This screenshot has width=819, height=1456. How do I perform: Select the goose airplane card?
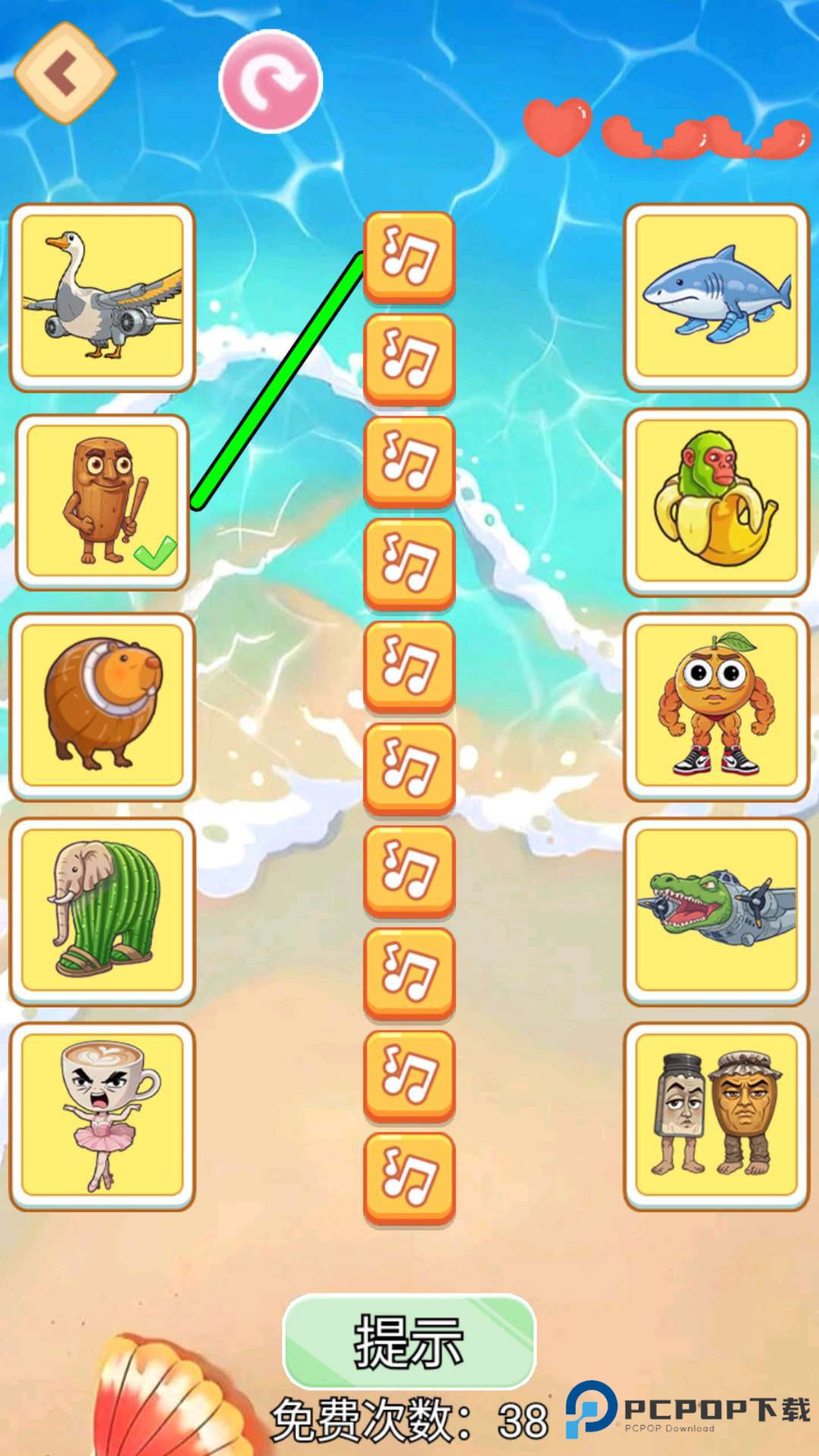[x=102, y=297]
